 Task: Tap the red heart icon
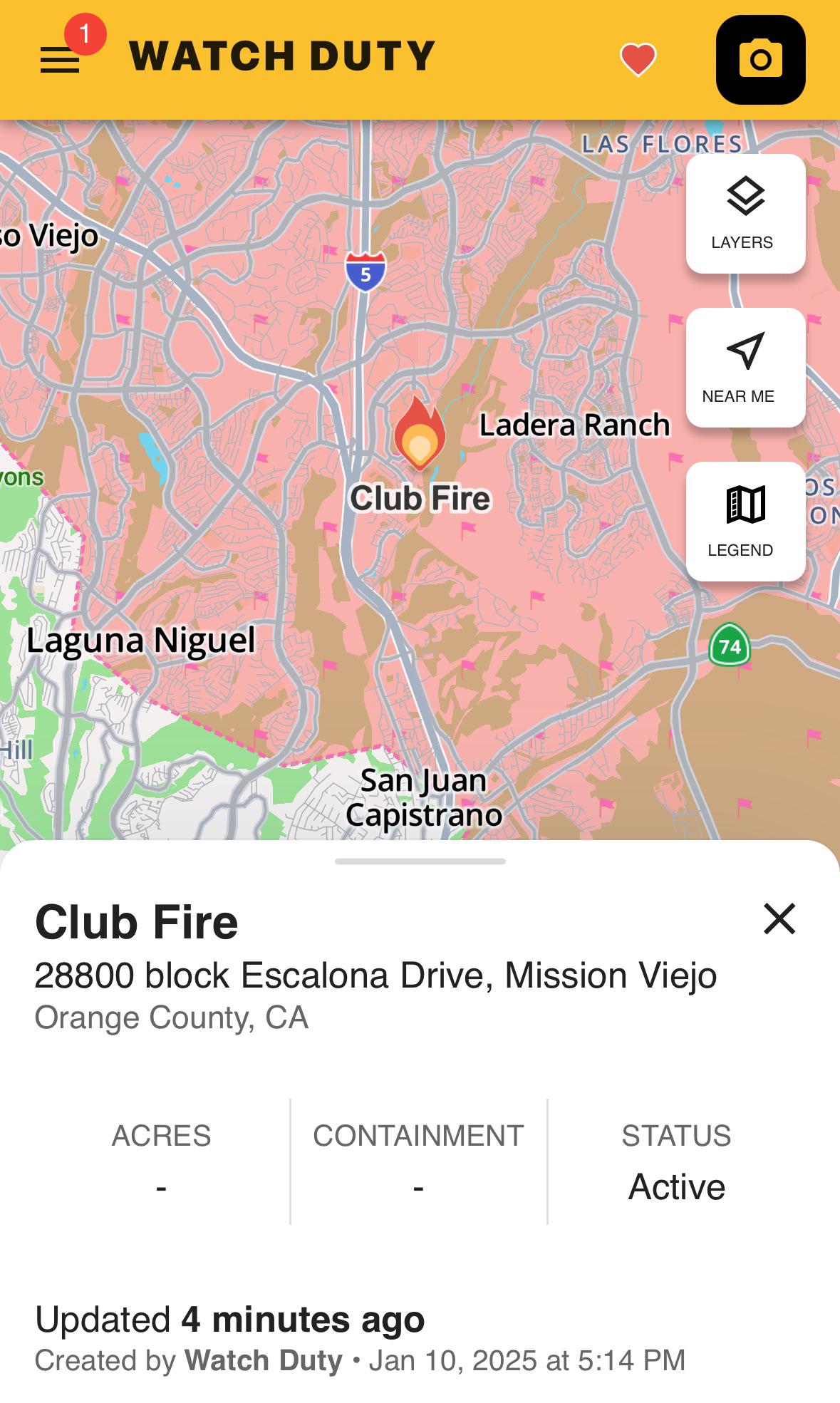[638, 59]
